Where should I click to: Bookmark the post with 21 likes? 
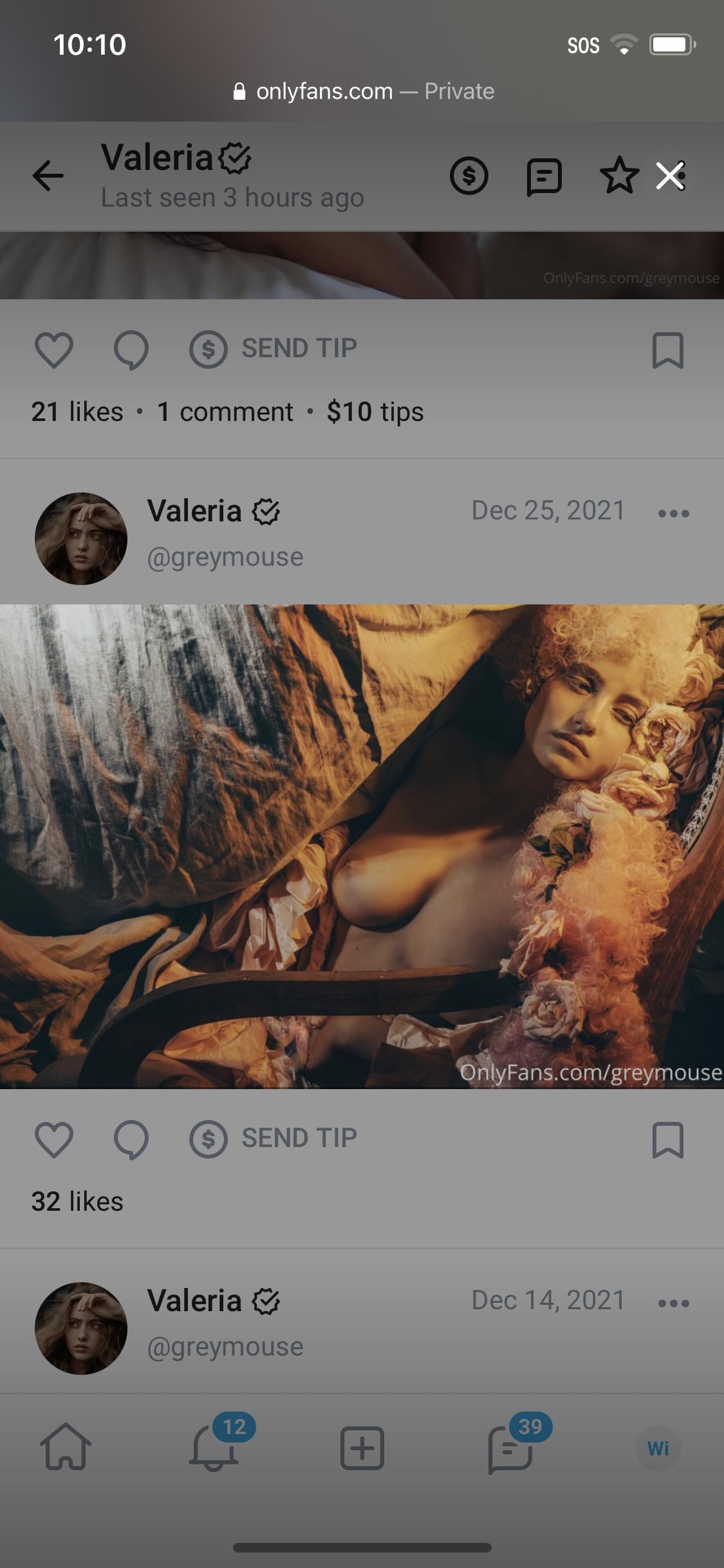667,350
